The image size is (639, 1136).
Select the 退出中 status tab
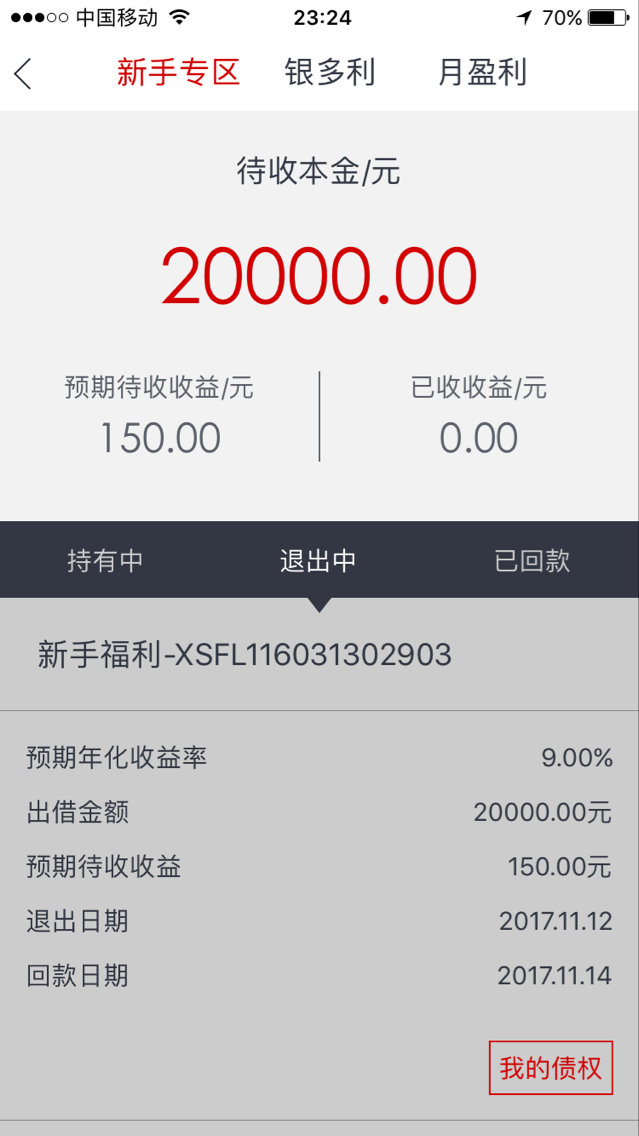pyautogui.click(x=318, y=561)
